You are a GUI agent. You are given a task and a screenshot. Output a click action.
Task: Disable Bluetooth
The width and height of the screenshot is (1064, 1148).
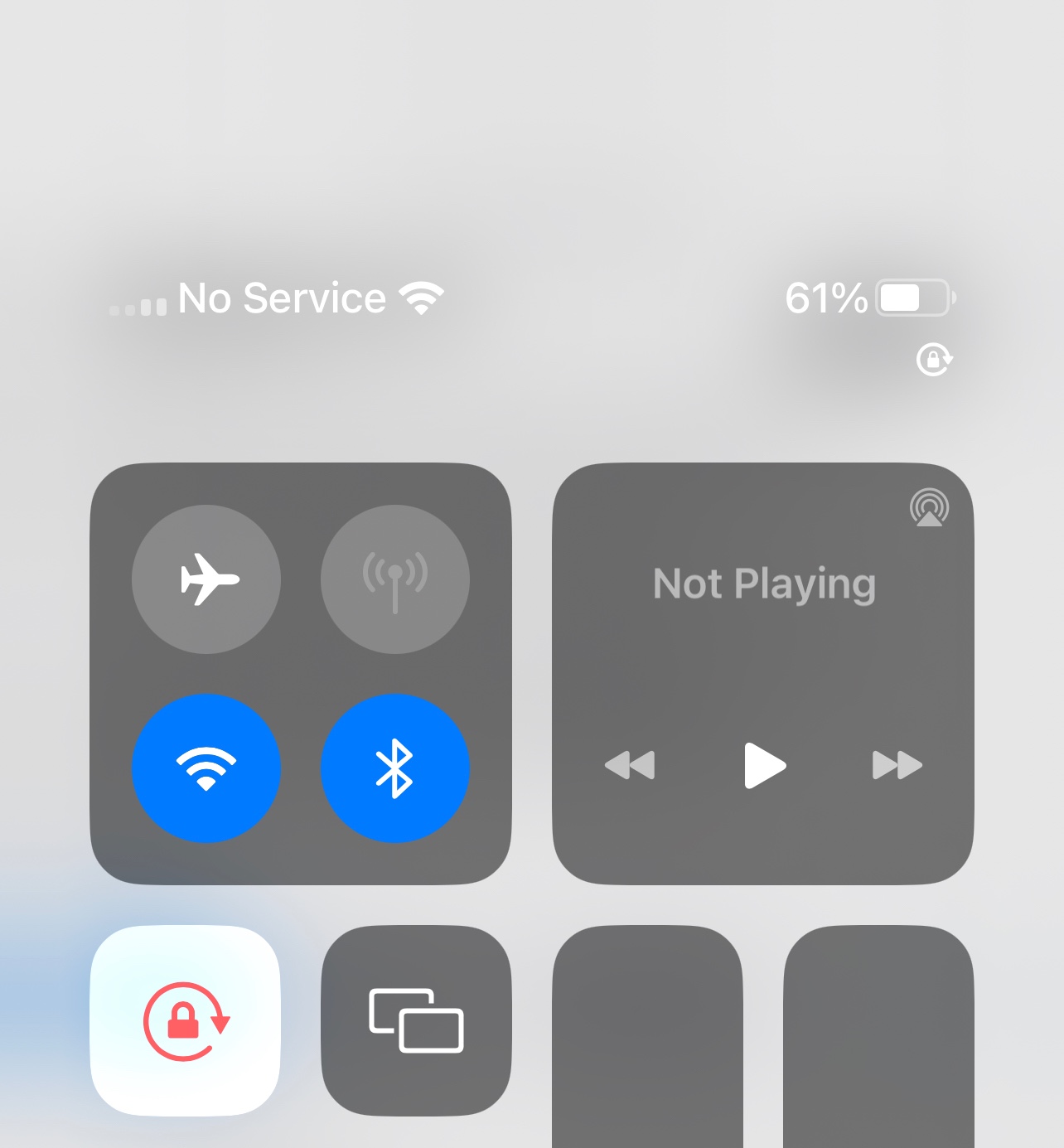coord(395,768)
